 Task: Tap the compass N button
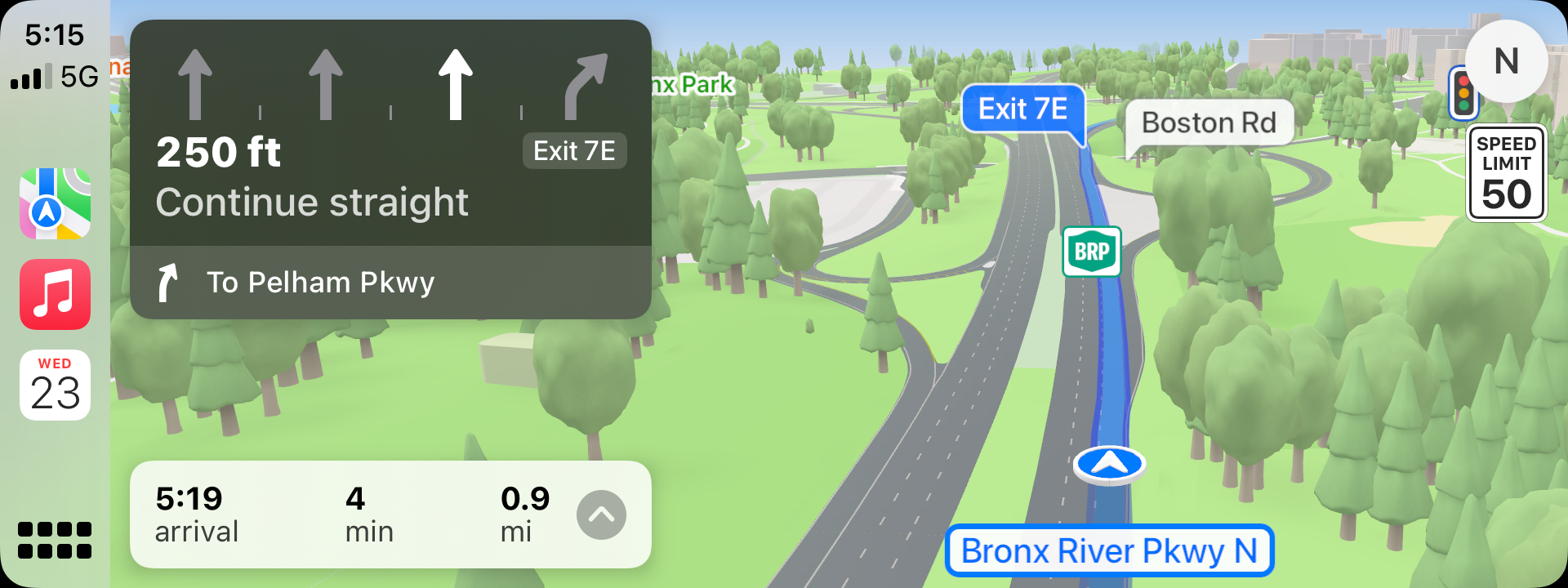[x=1506, y=61]
